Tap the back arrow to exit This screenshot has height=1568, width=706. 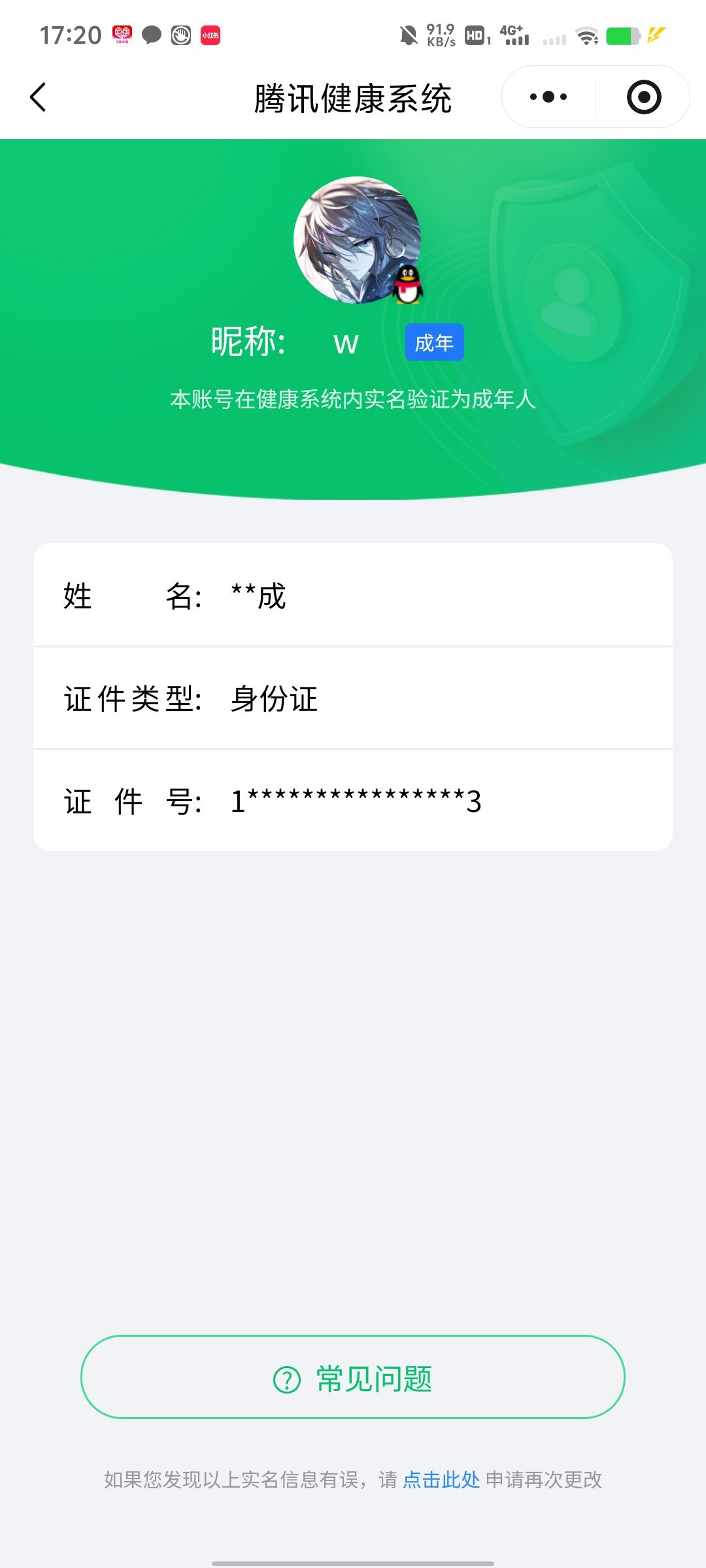pos(38,96)
